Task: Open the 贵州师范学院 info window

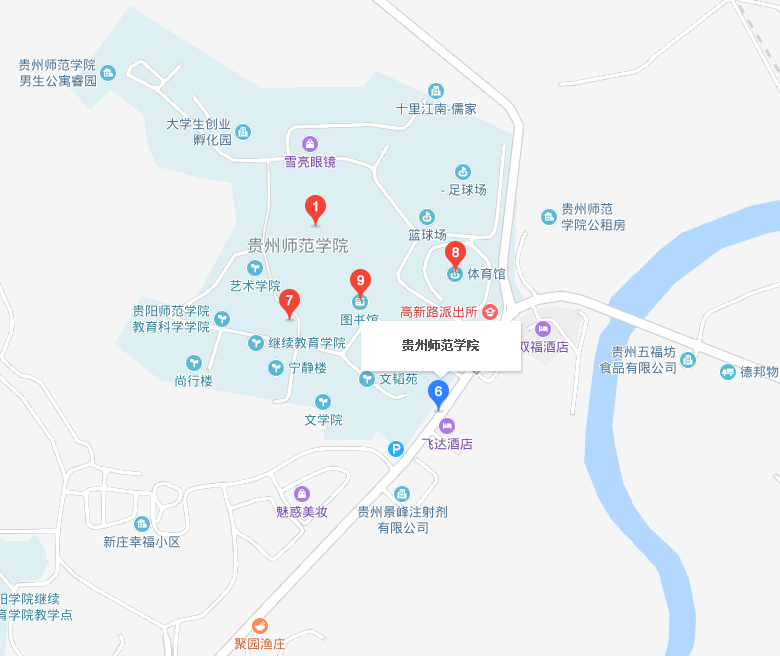Action: pos(441,346)
